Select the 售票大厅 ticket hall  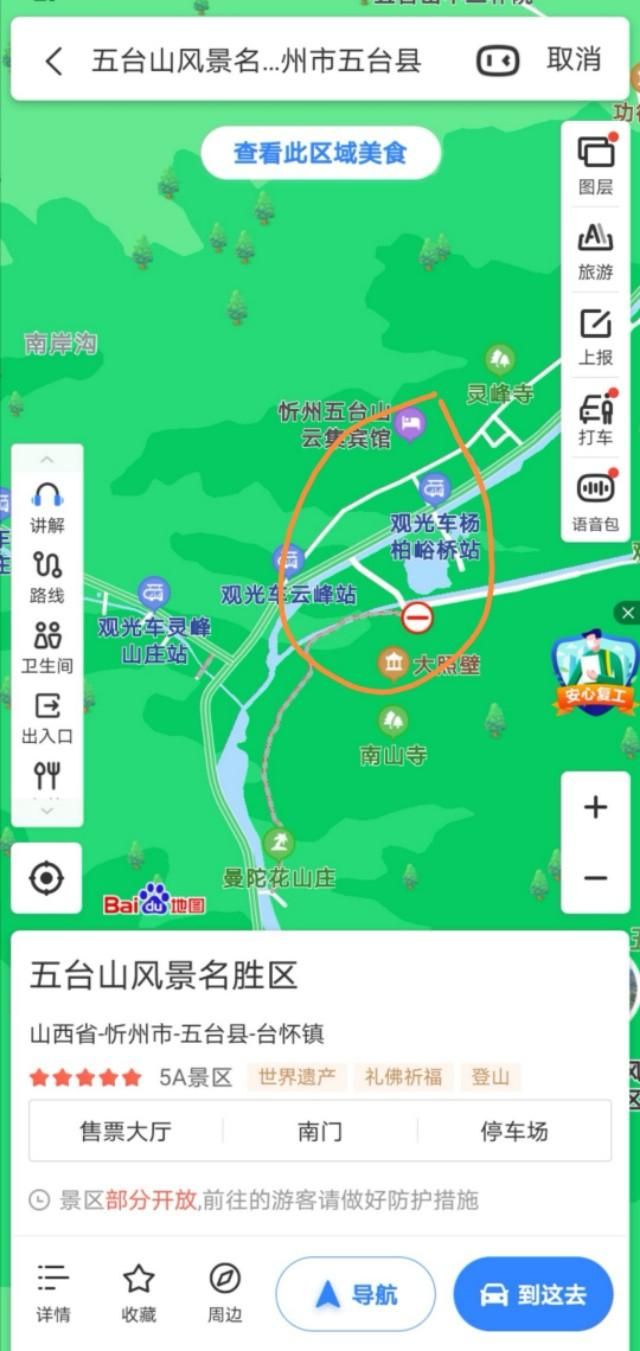coord(126,1131)
